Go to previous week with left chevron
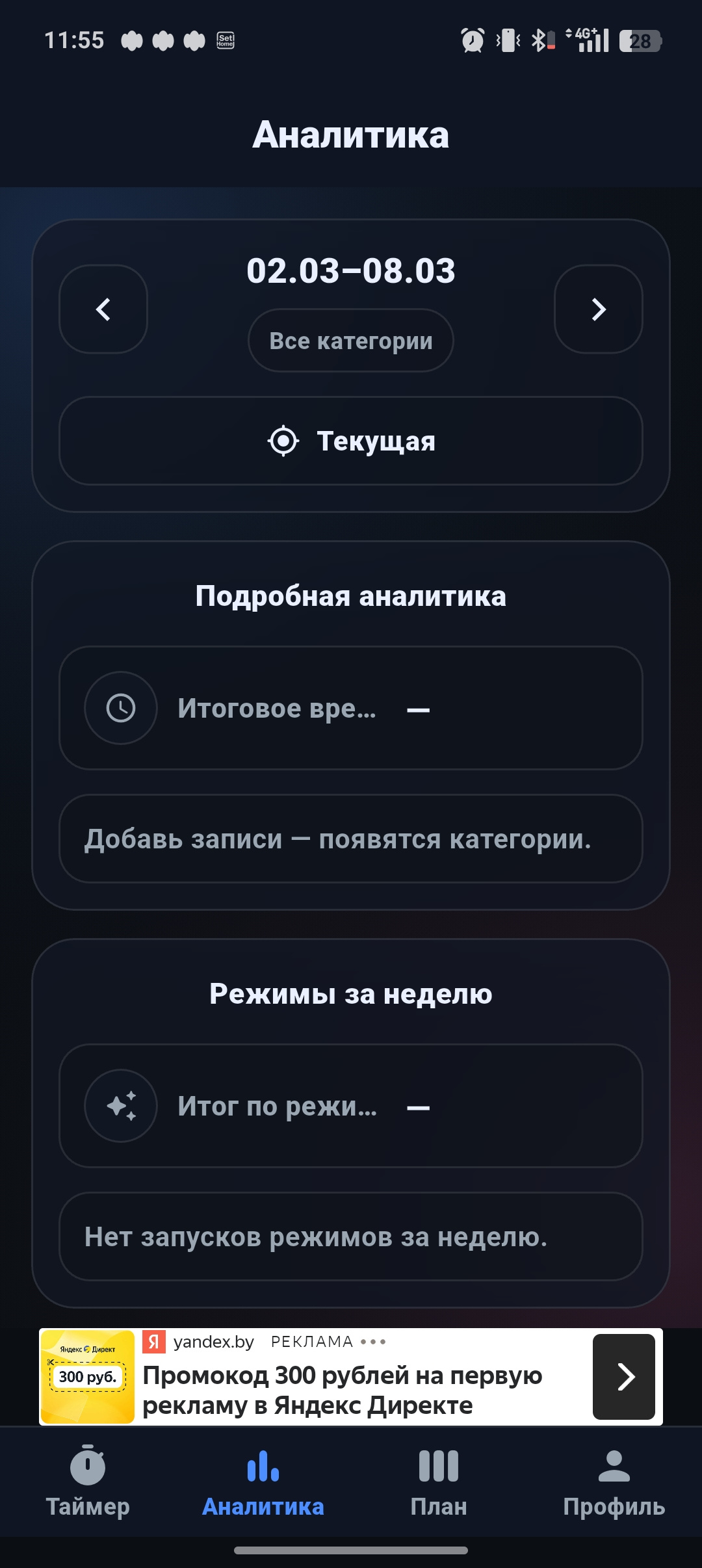The image size is (702, 1568). [103, 309]
